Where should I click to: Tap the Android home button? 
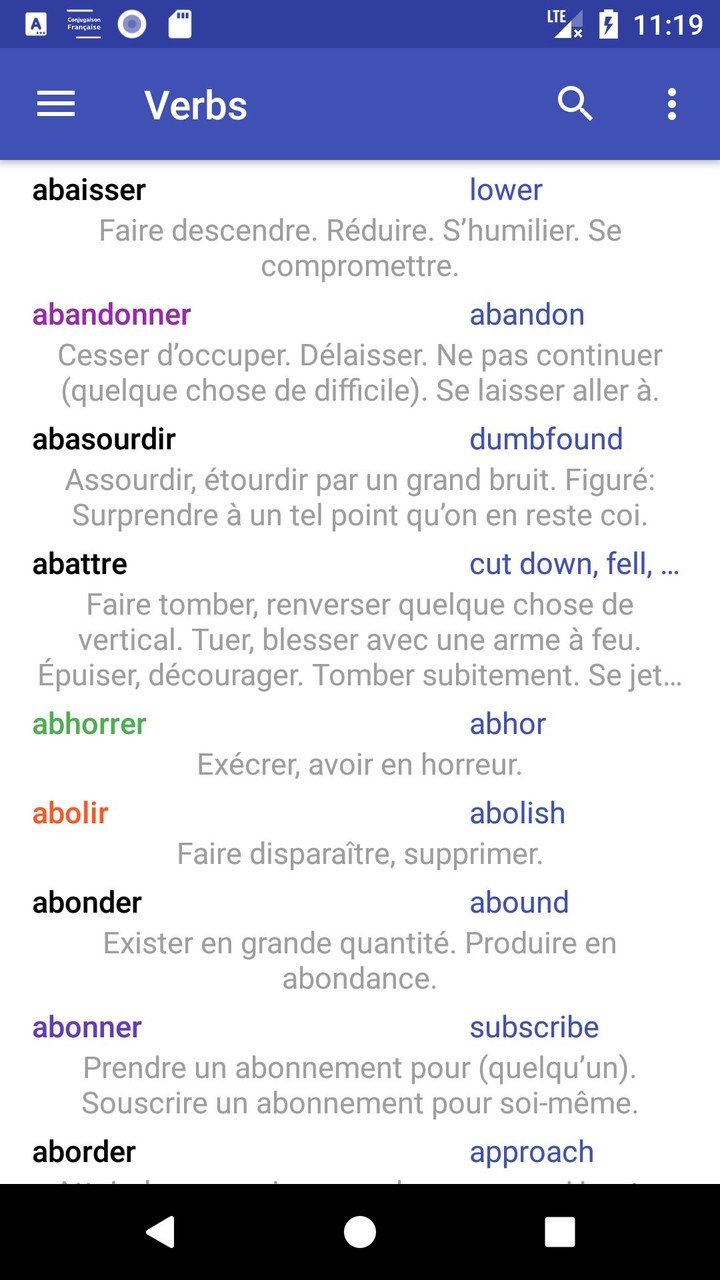(x=360, y=1231)
